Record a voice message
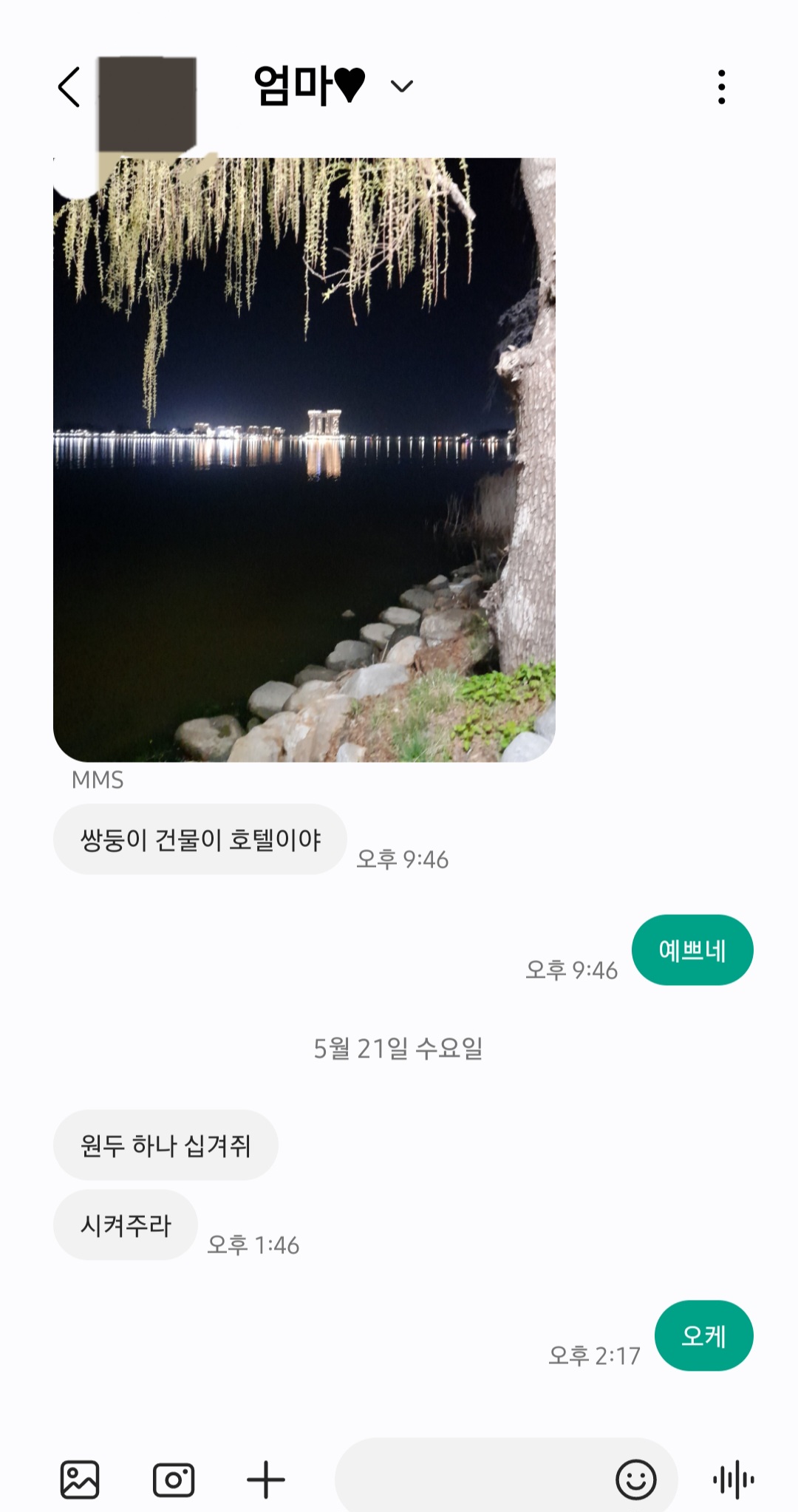The image size is (798, 1512). tap(733, 1479)
